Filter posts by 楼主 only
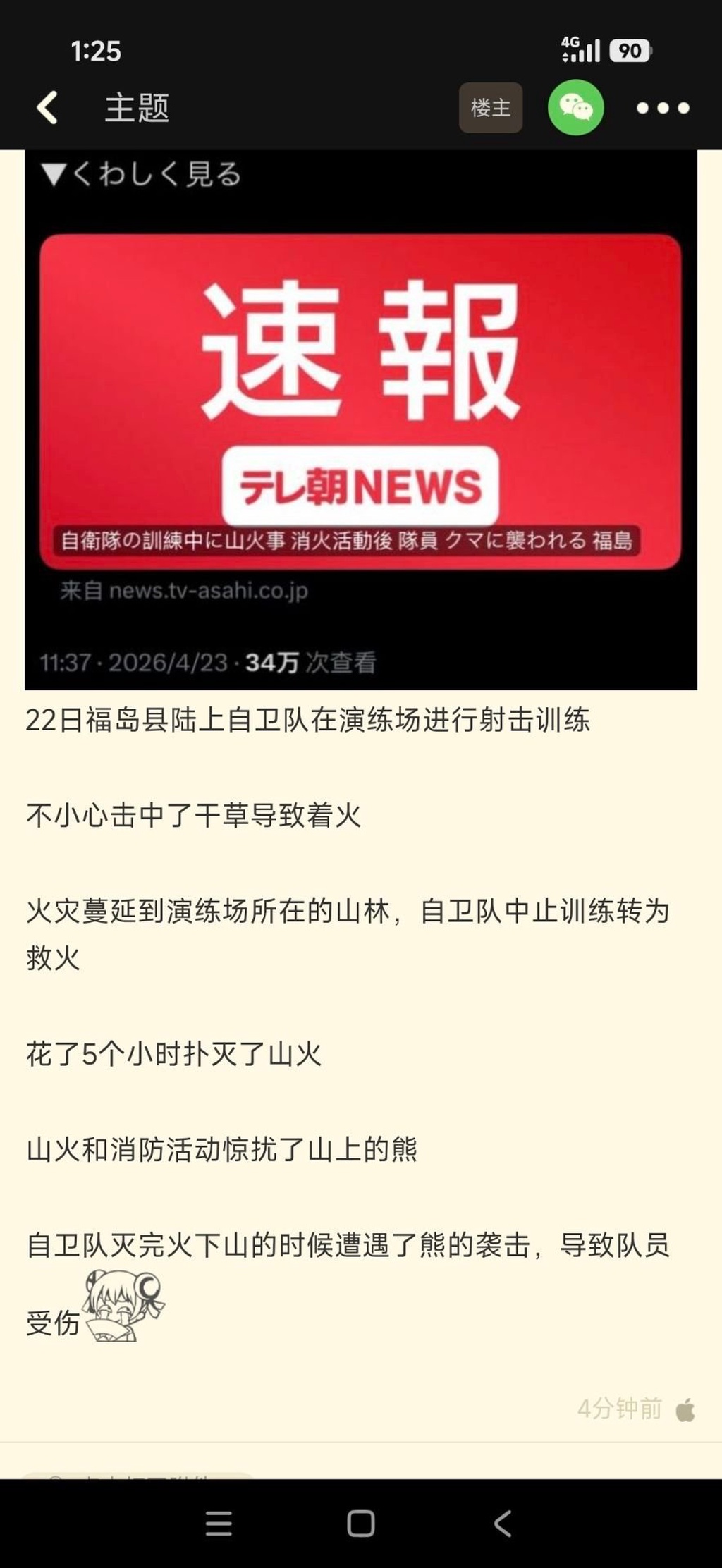722x1568 pixels. click(491, 108)
